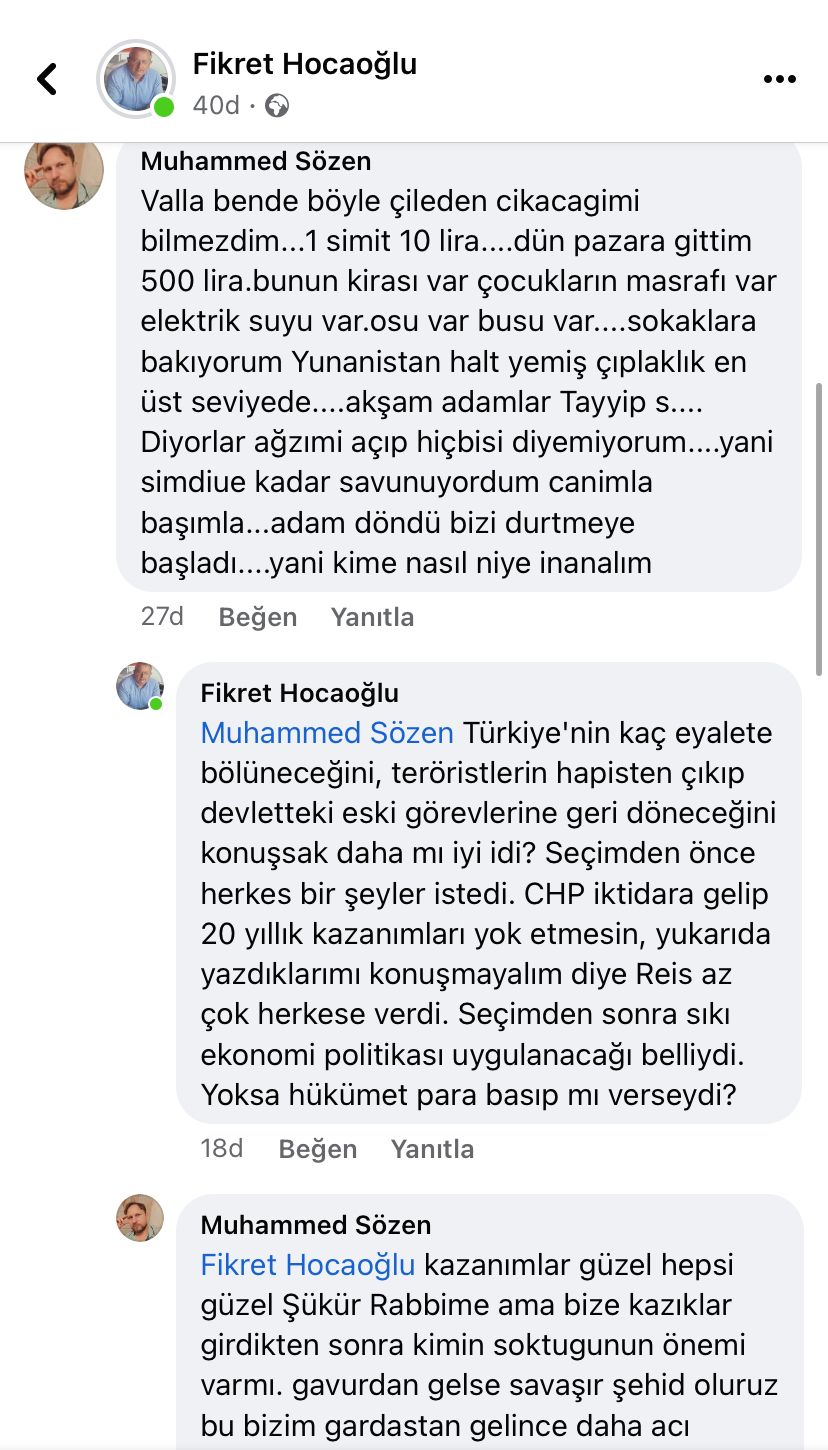Viewport: 828px width, 1450px height.
Task: Open Fikret Hocaoğlu's name in the header
Action: [304, 64]
